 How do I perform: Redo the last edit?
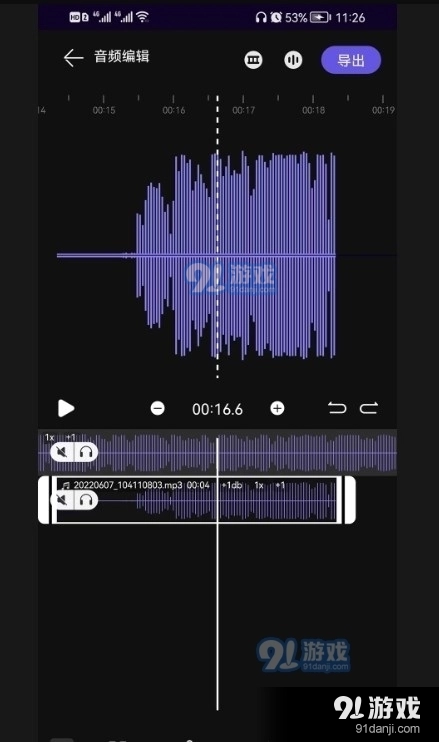tap(369, 407)
